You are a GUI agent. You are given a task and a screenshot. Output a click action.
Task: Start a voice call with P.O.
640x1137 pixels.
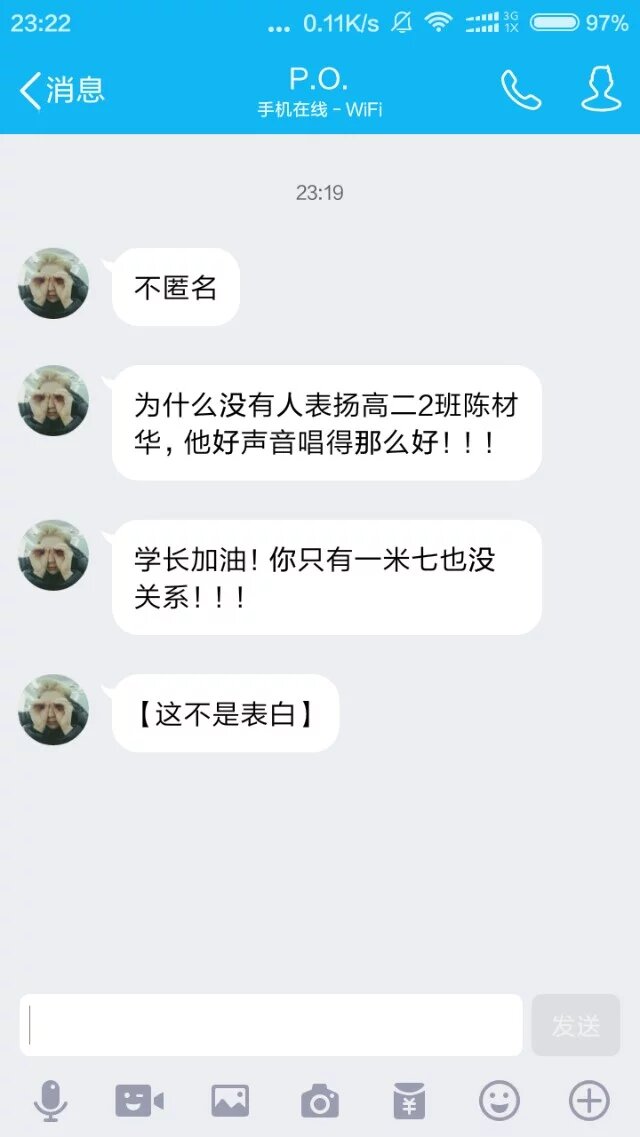(520, 90)
